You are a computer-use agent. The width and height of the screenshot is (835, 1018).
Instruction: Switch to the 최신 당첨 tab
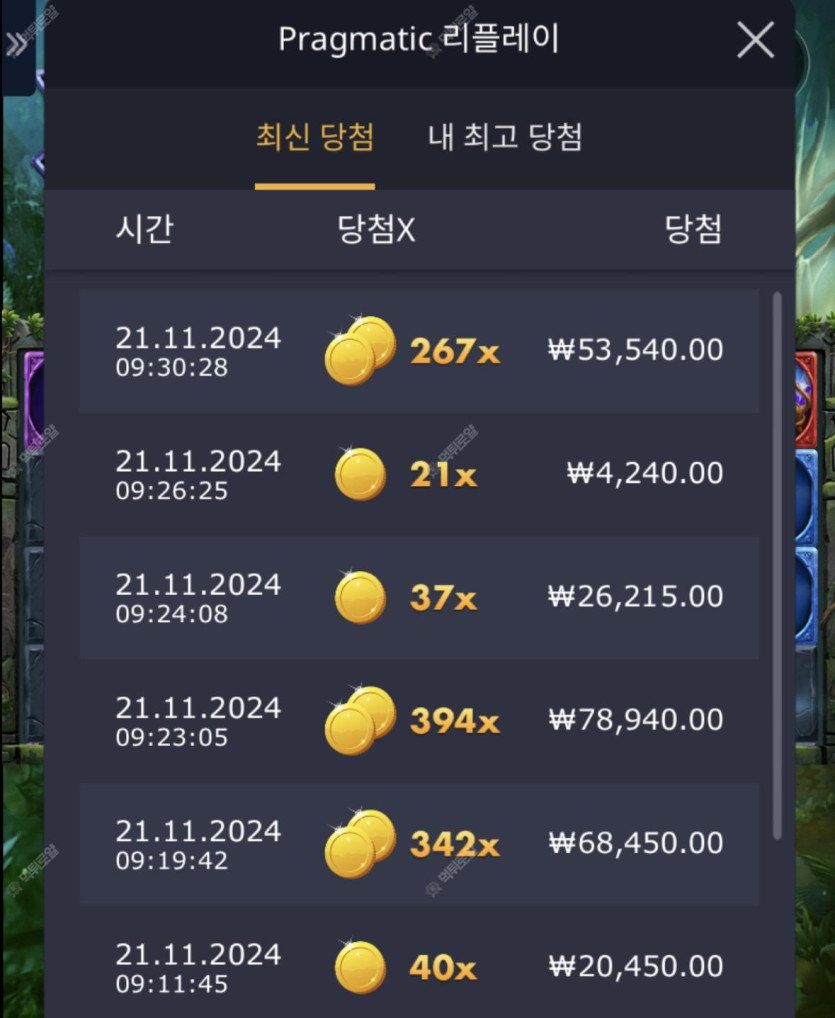pos(315,138)
